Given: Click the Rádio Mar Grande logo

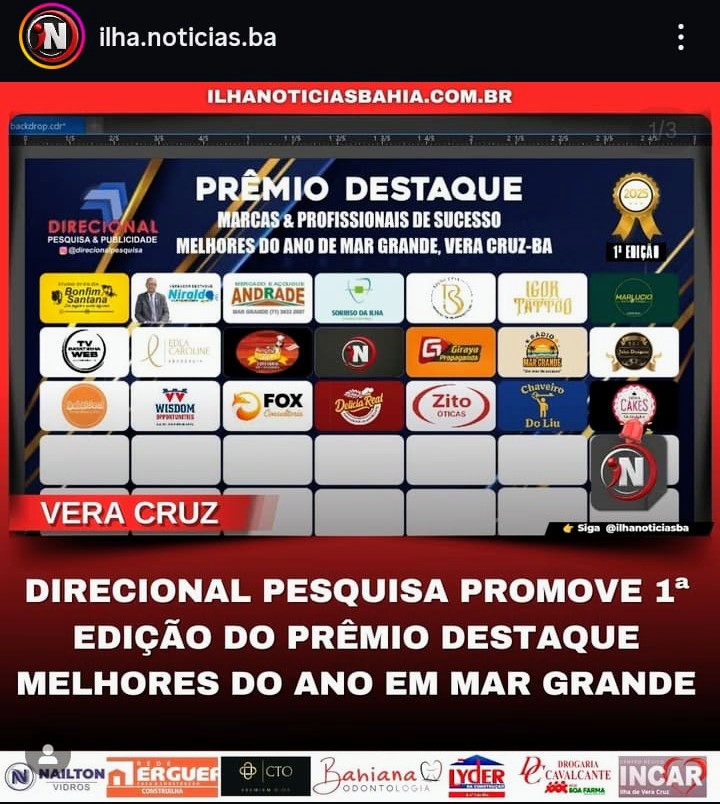Looking at the screenshot, I should point(542,352).
